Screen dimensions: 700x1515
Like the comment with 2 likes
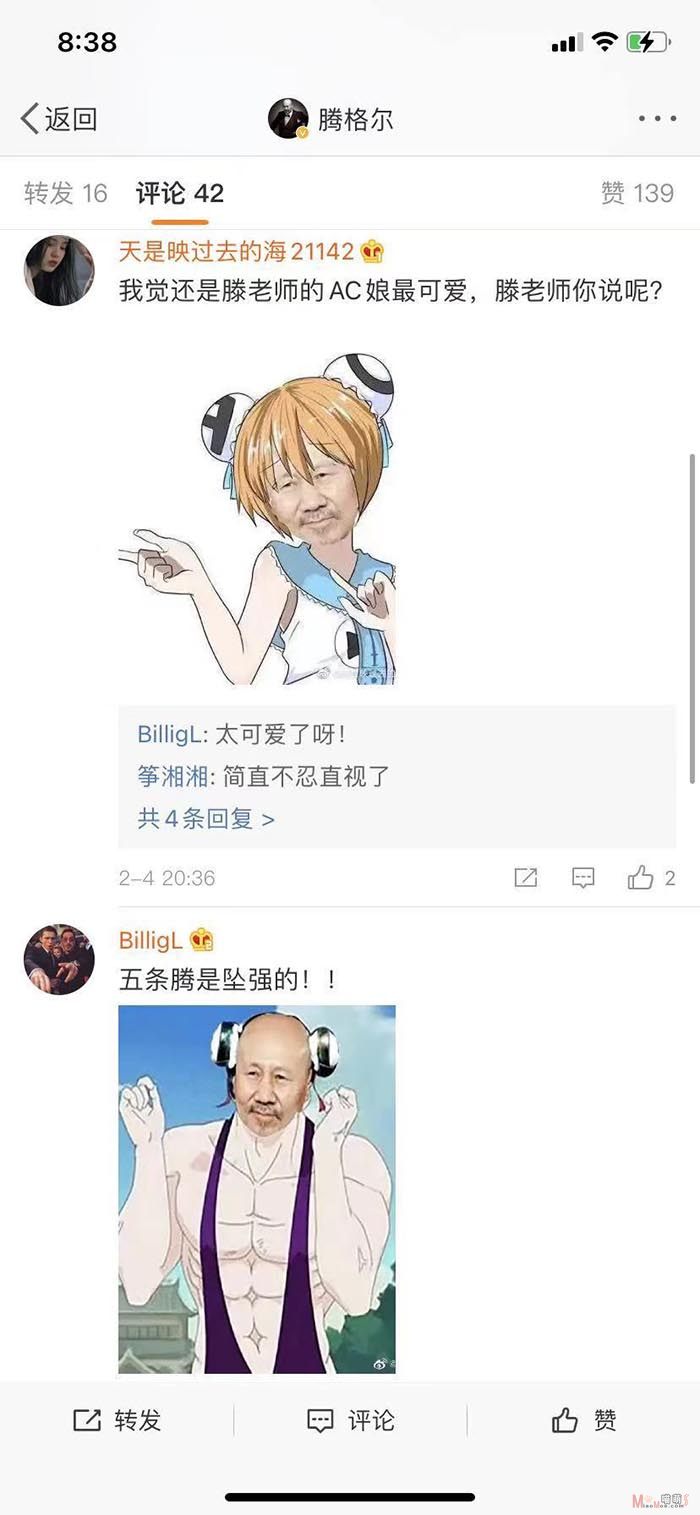(651, 878)
